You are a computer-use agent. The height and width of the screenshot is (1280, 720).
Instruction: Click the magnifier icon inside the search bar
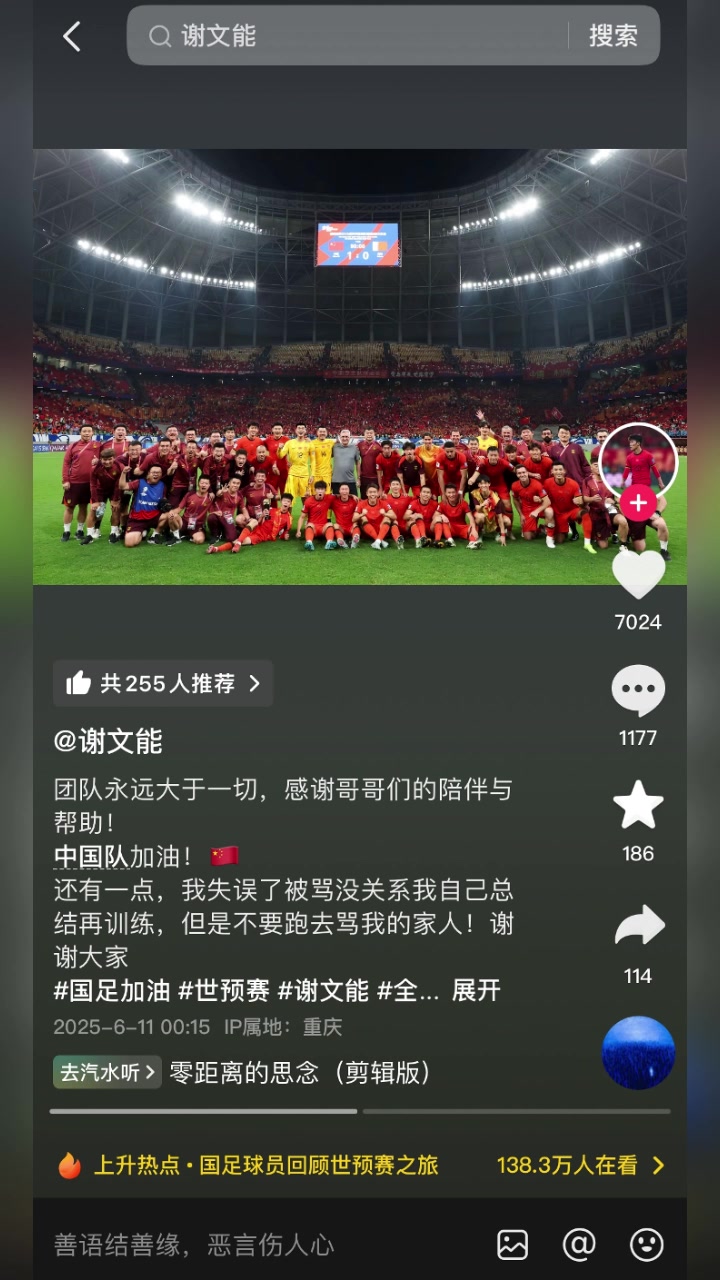coord(158,36)
